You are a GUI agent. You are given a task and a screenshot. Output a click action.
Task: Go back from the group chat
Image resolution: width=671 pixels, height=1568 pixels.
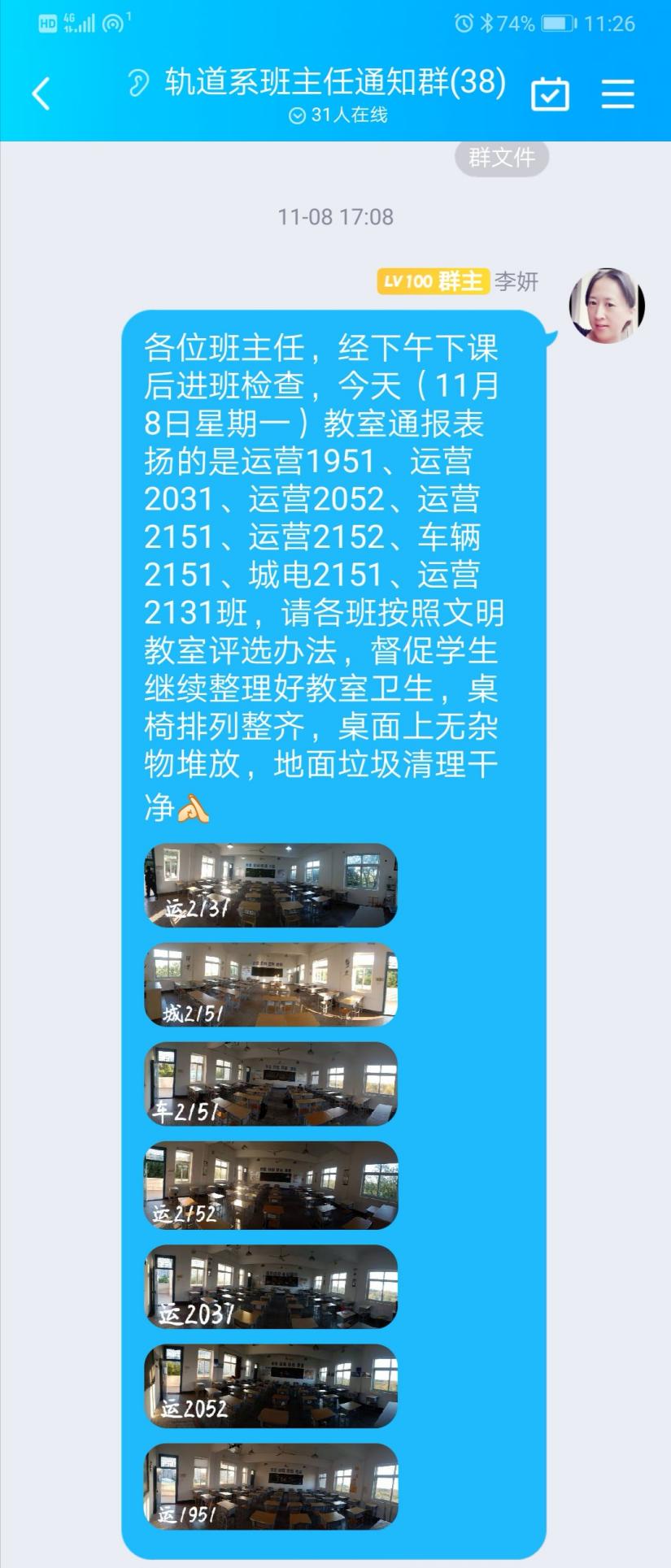pyautogui.click(x=41, y=94)
